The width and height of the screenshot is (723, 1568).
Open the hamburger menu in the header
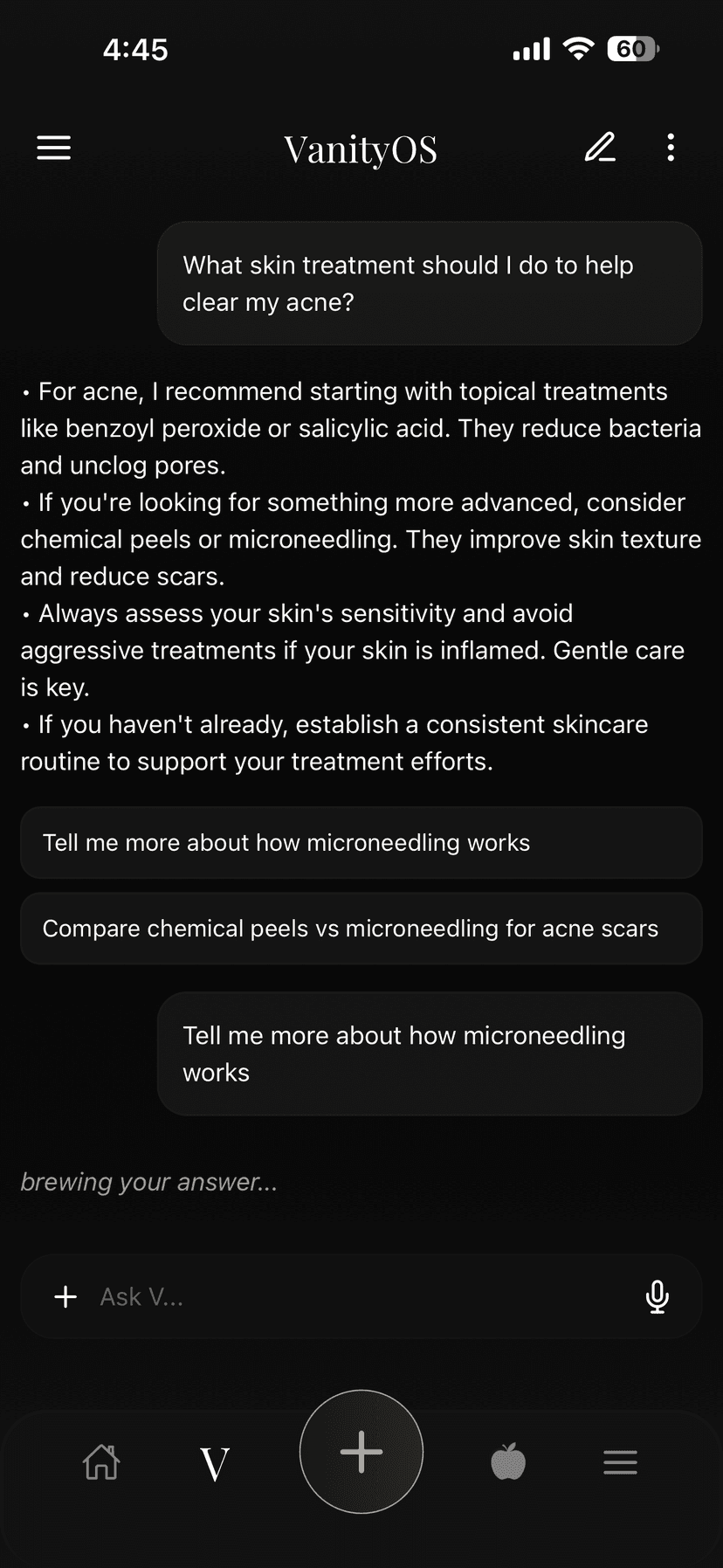point(53,148)
